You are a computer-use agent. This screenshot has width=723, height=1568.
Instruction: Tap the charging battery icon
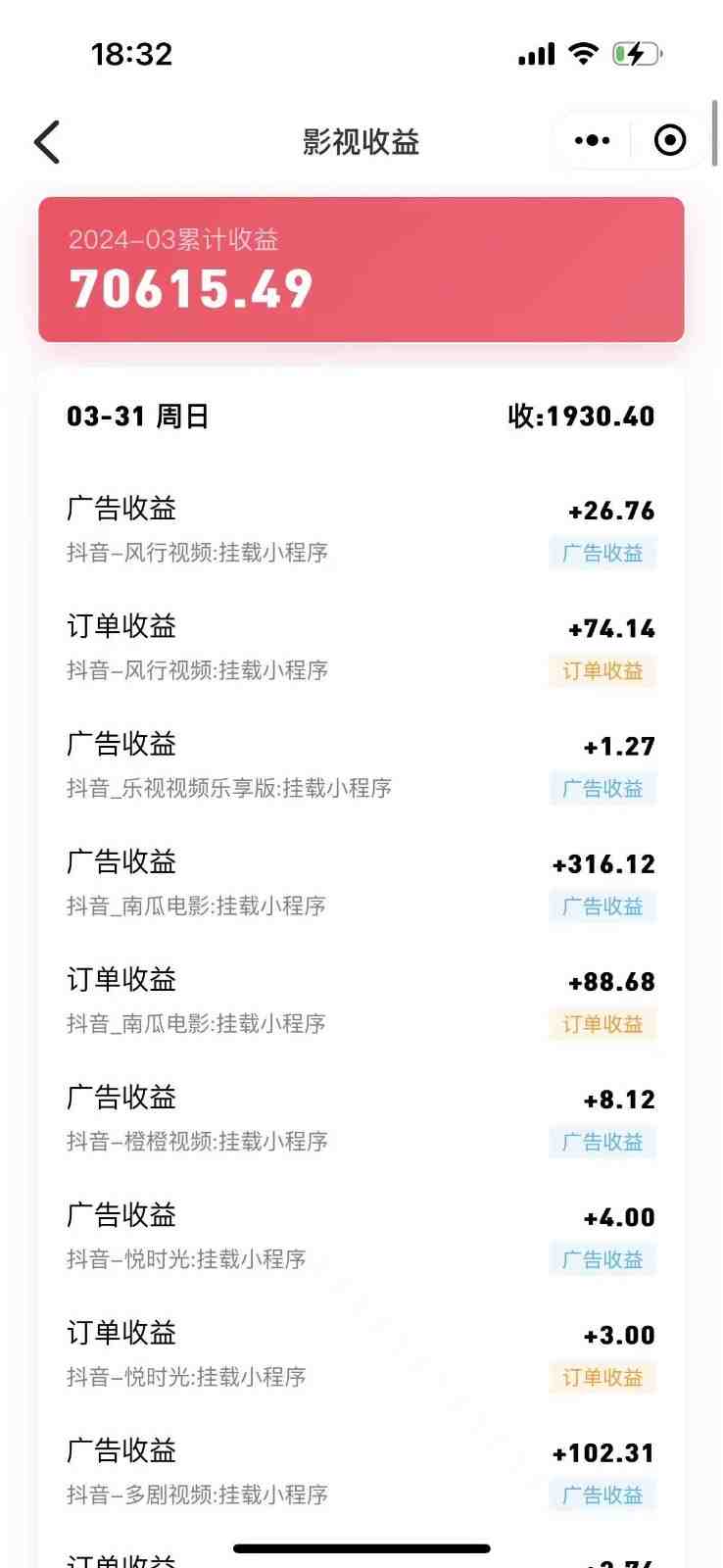coord(637,53)
